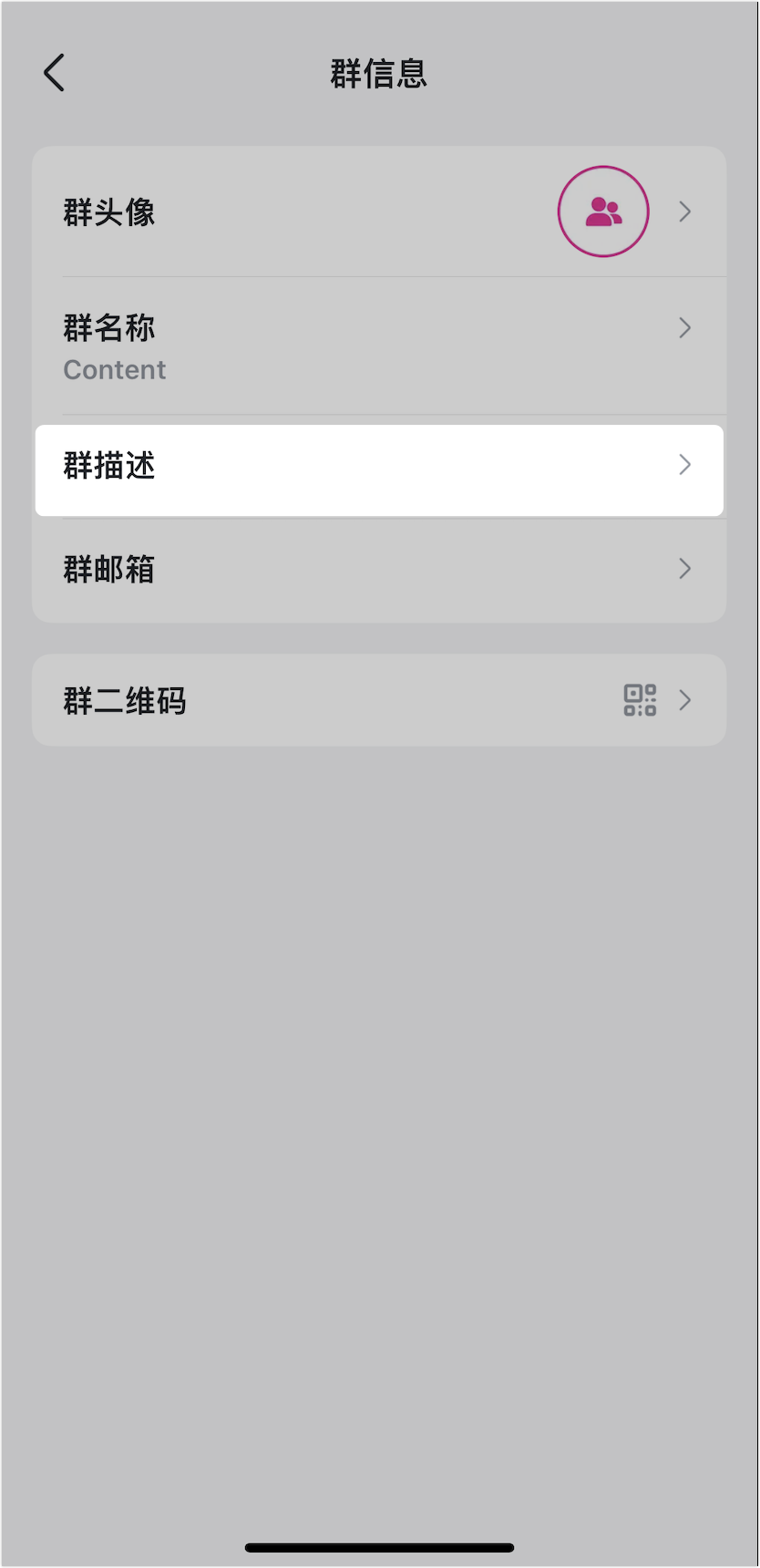Open the 群头像 row
The image size is (760, 1568).
(x=379, y=211)
